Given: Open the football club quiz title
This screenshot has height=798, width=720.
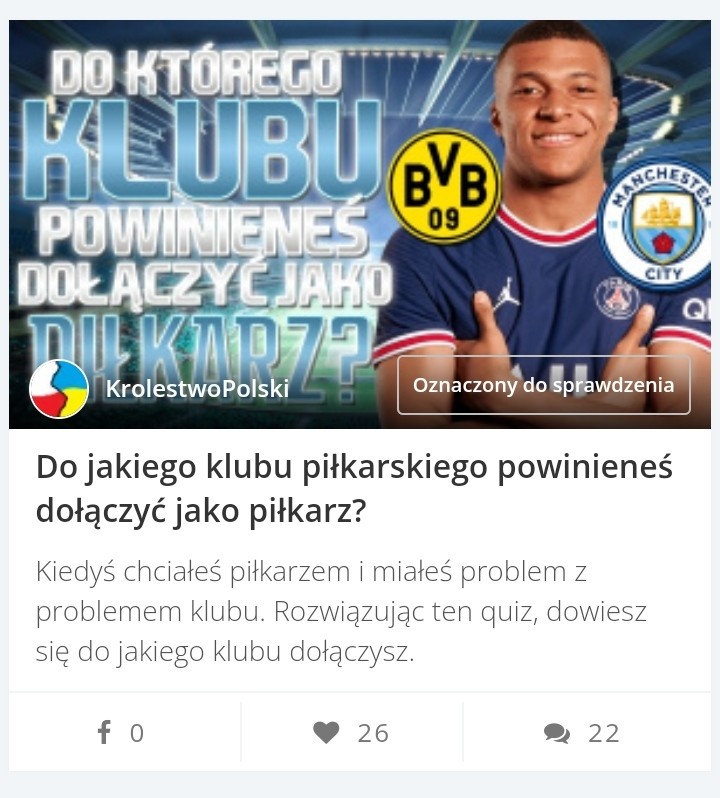Looking at the screenshot, I should click(x=354, y=488).
